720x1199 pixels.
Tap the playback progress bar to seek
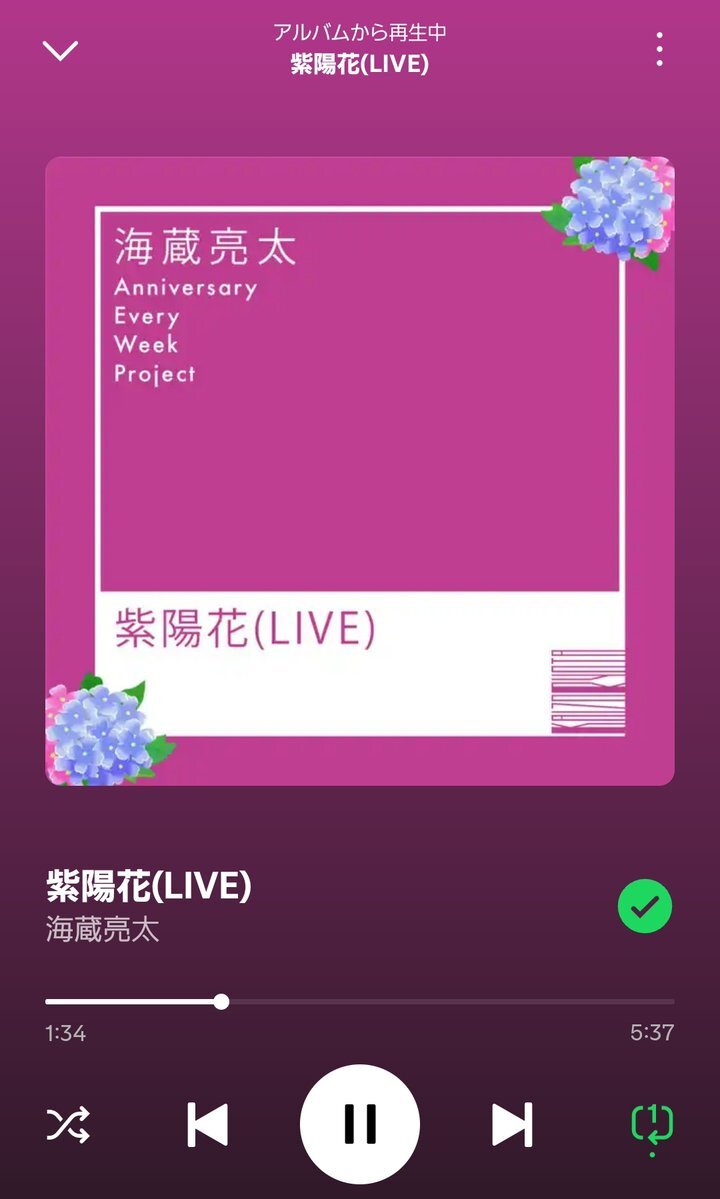tap(360, 1001)
